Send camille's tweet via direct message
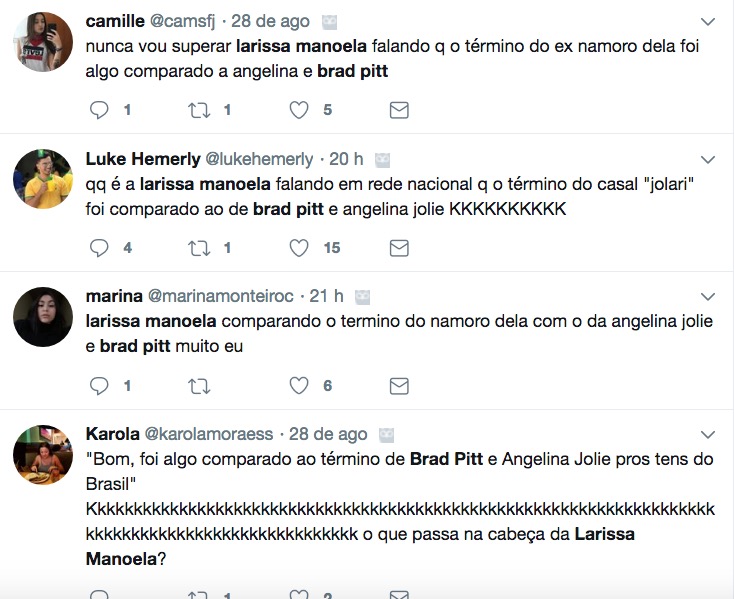 (399, 110)
